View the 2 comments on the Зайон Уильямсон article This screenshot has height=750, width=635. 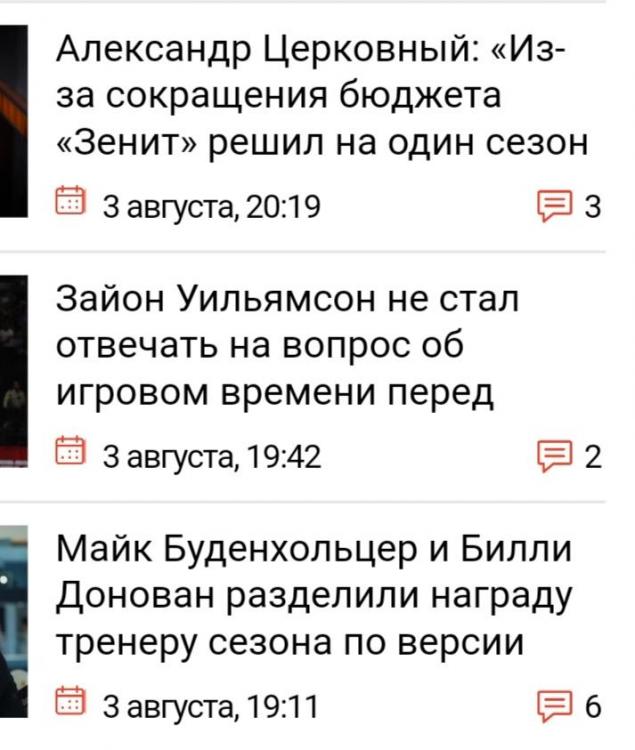[569, 456]
